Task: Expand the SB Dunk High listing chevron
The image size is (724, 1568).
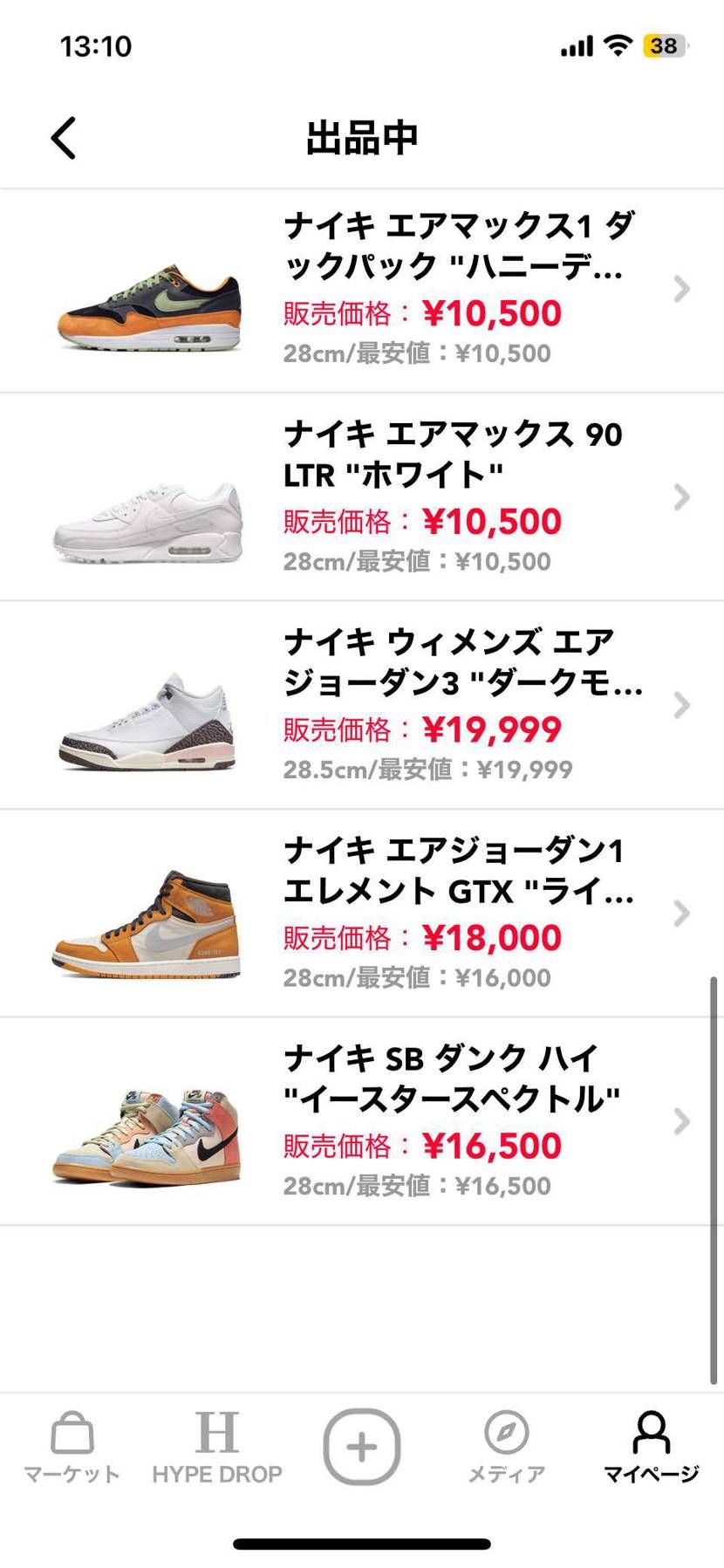Action: pyautogui.click(x=681, y=1121)
